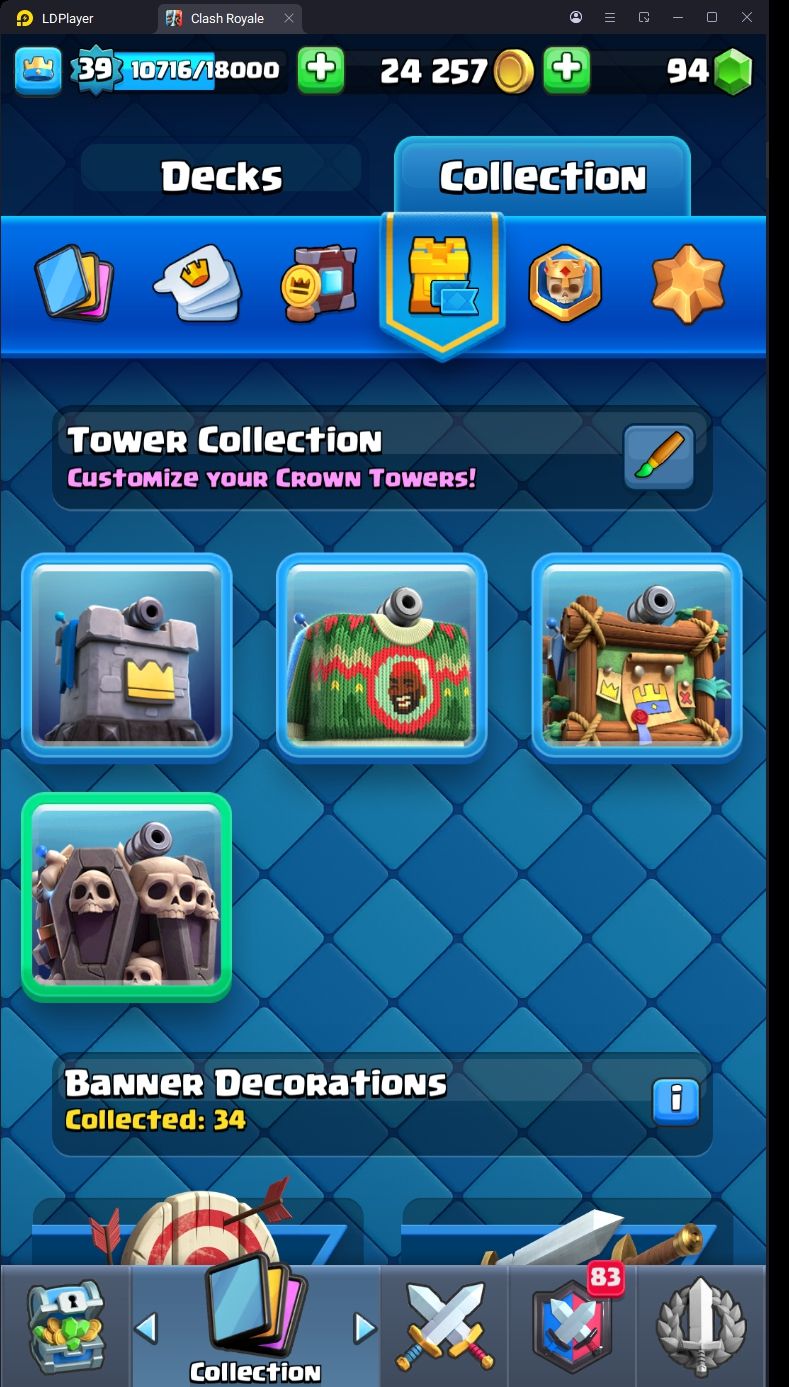789x1387 pixels.
Task: Open the cards collection icon tab
Action: 73,284
